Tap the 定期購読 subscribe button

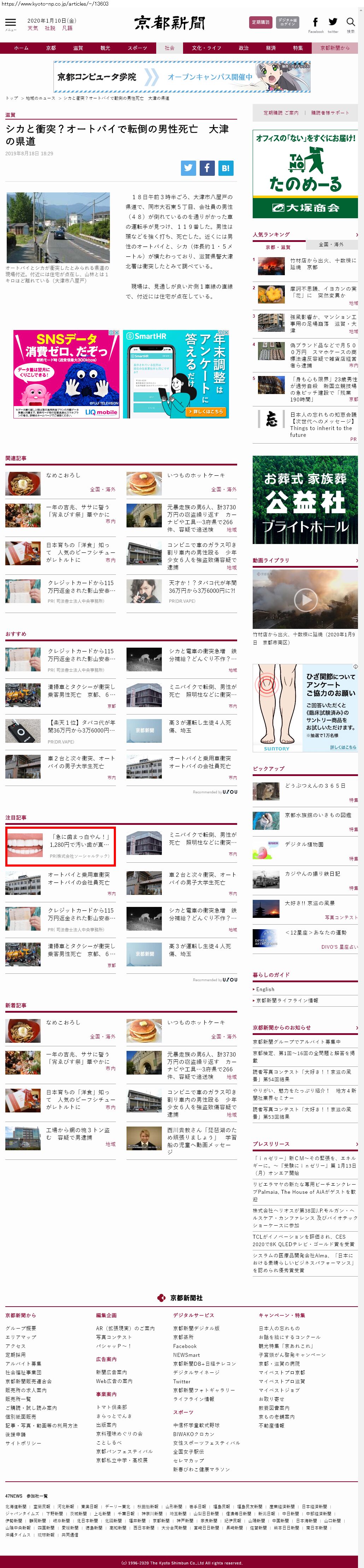click(x=261, y=23)
